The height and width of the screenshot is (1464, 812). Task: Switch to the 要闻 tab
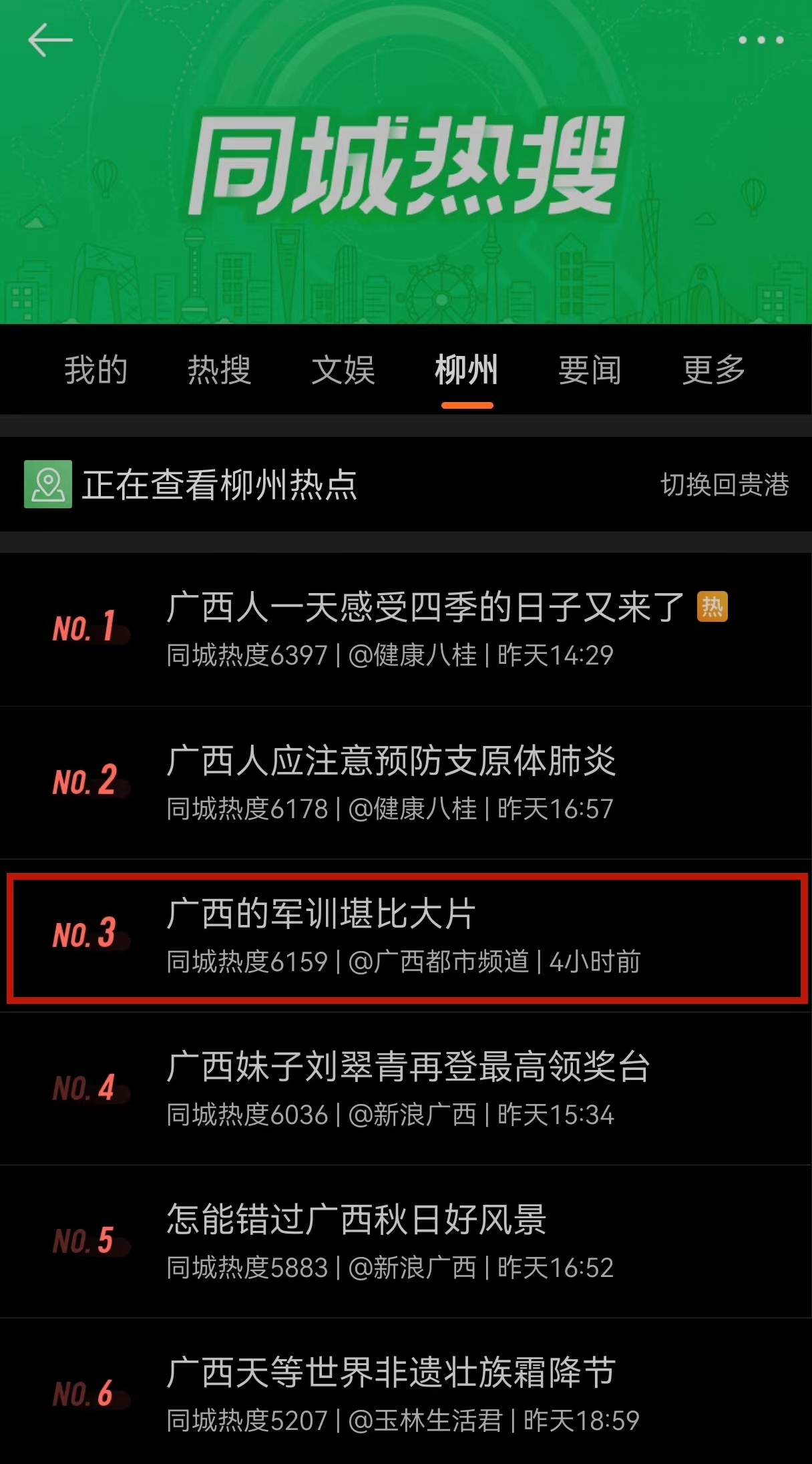click(x=590, y=370)
